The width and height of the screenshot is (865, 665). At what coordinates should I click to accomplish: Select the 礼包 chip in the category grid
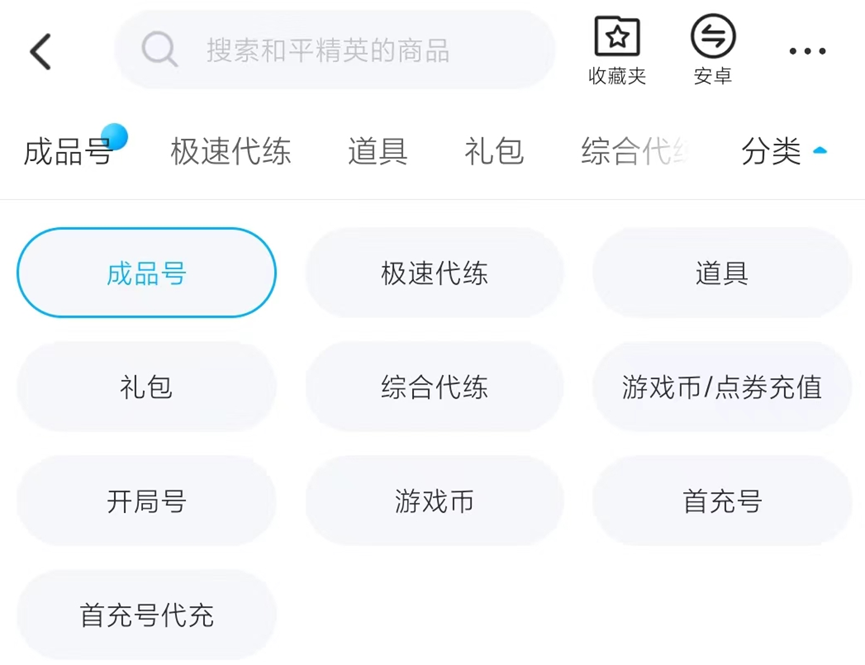146,387
